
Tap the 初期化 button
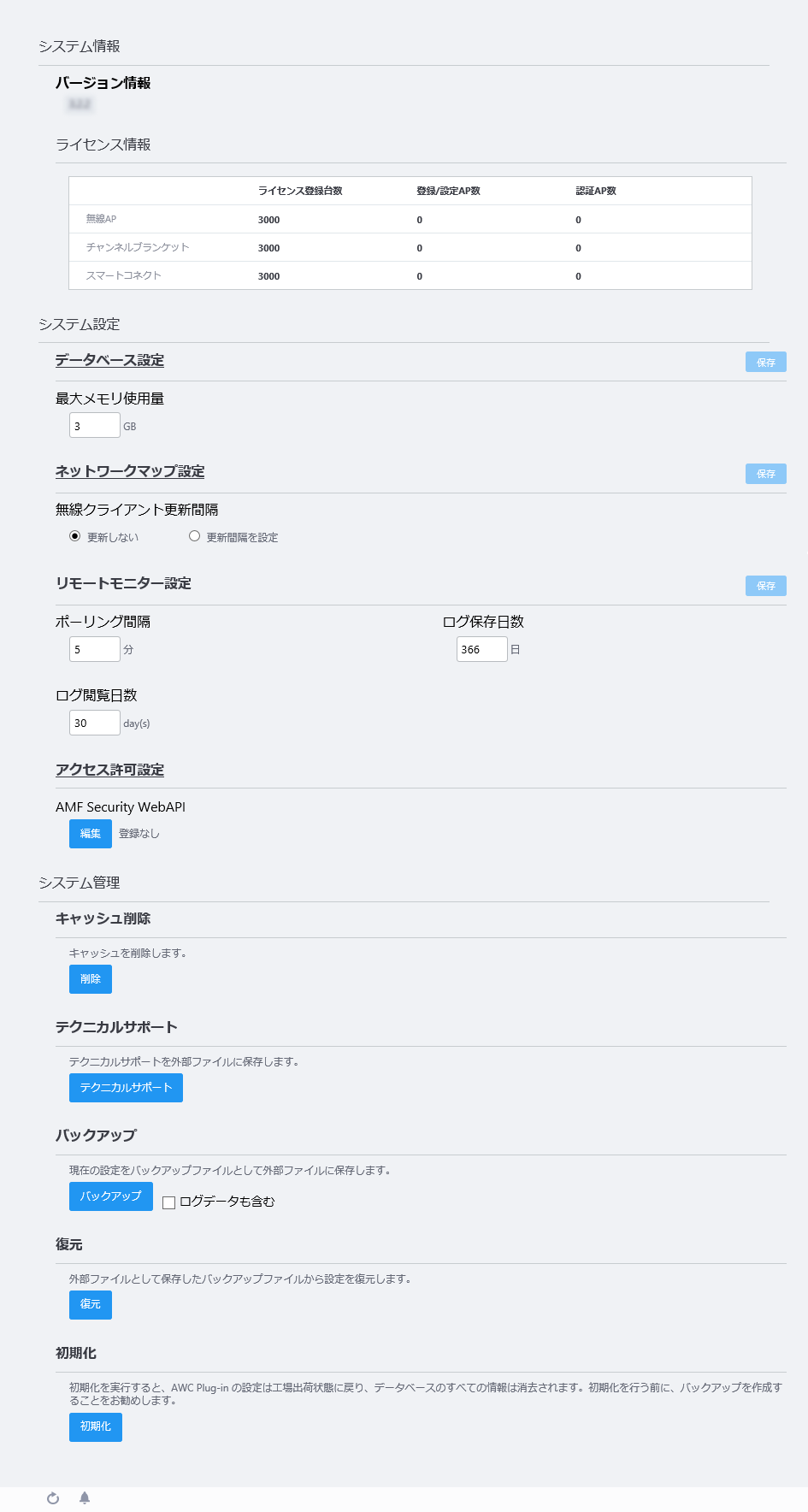(96, 1427)
